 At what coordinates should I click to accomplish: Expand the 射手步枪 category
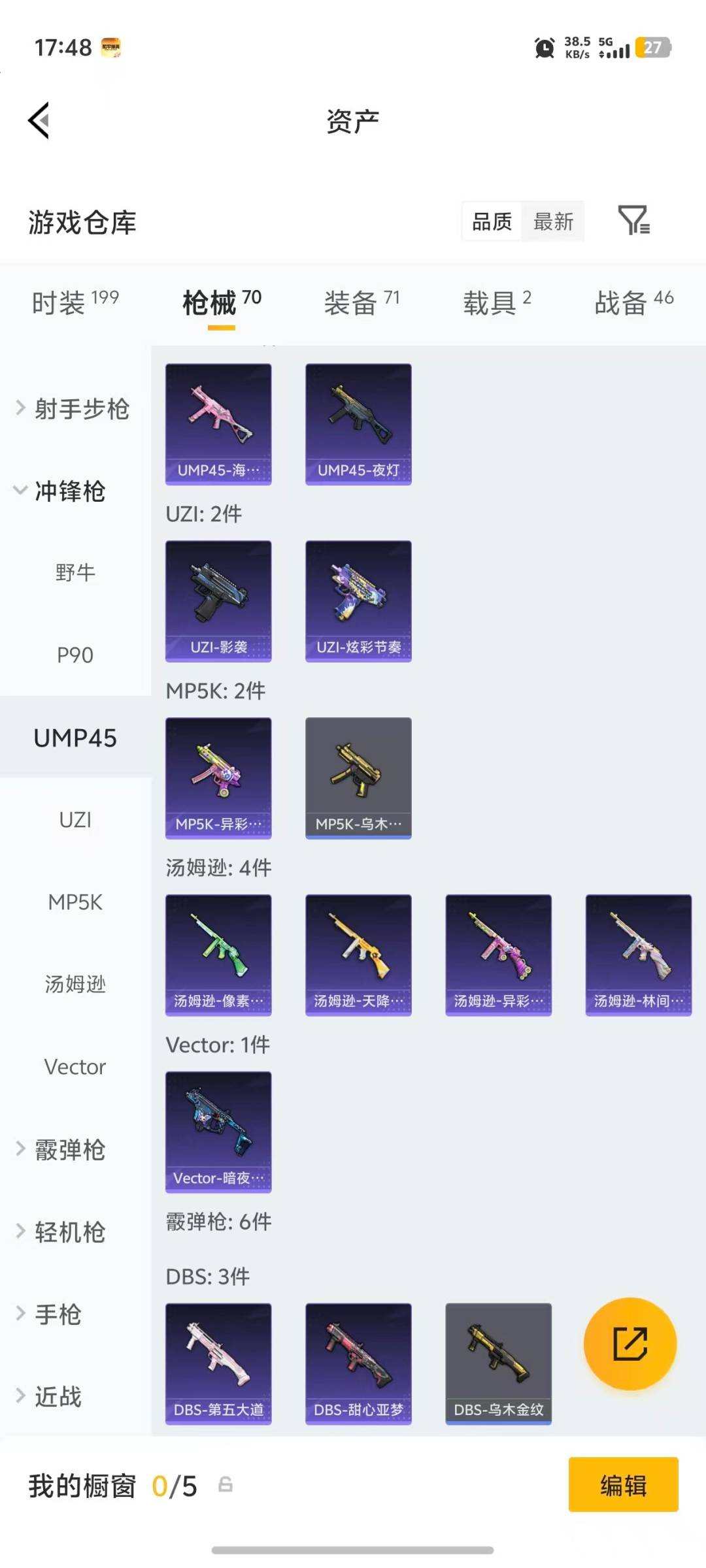[x=72, y=409]
